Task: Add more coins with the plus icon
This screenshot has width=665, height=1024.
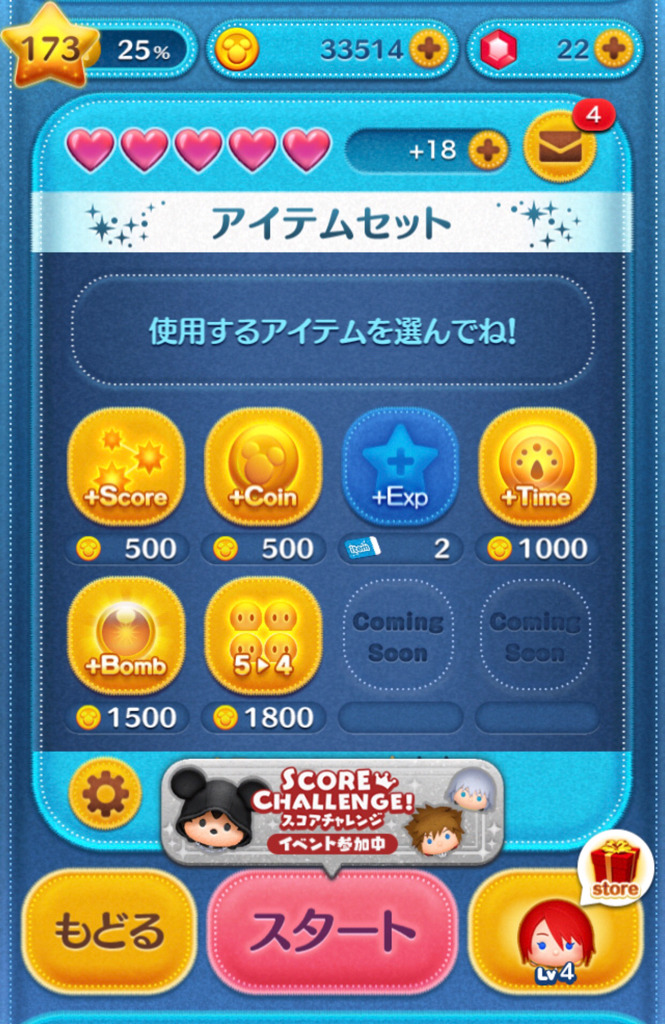Action: [428, 48]
